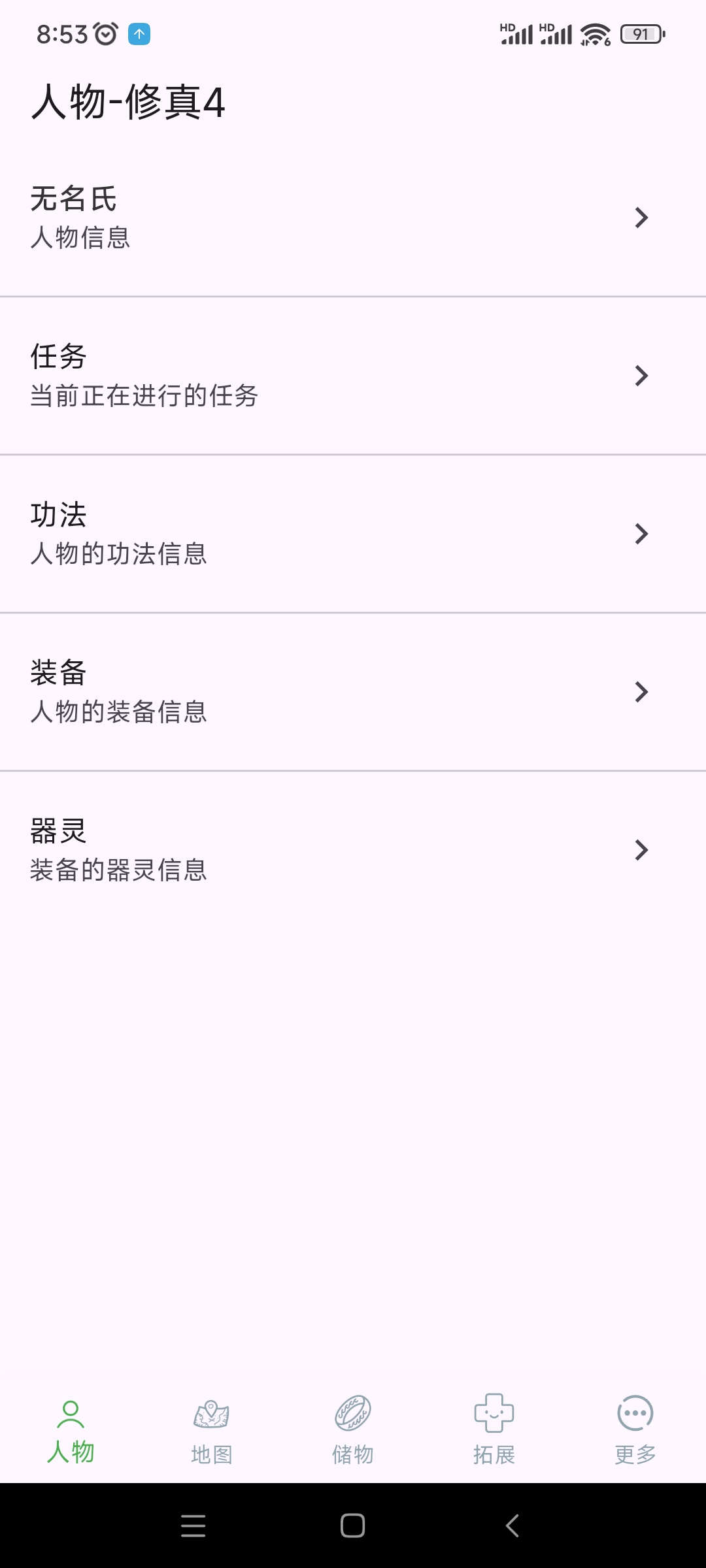This screenshot has height=1568, width=706.
Task: Open the 任务 current tasks row
Action: (353, 376)
